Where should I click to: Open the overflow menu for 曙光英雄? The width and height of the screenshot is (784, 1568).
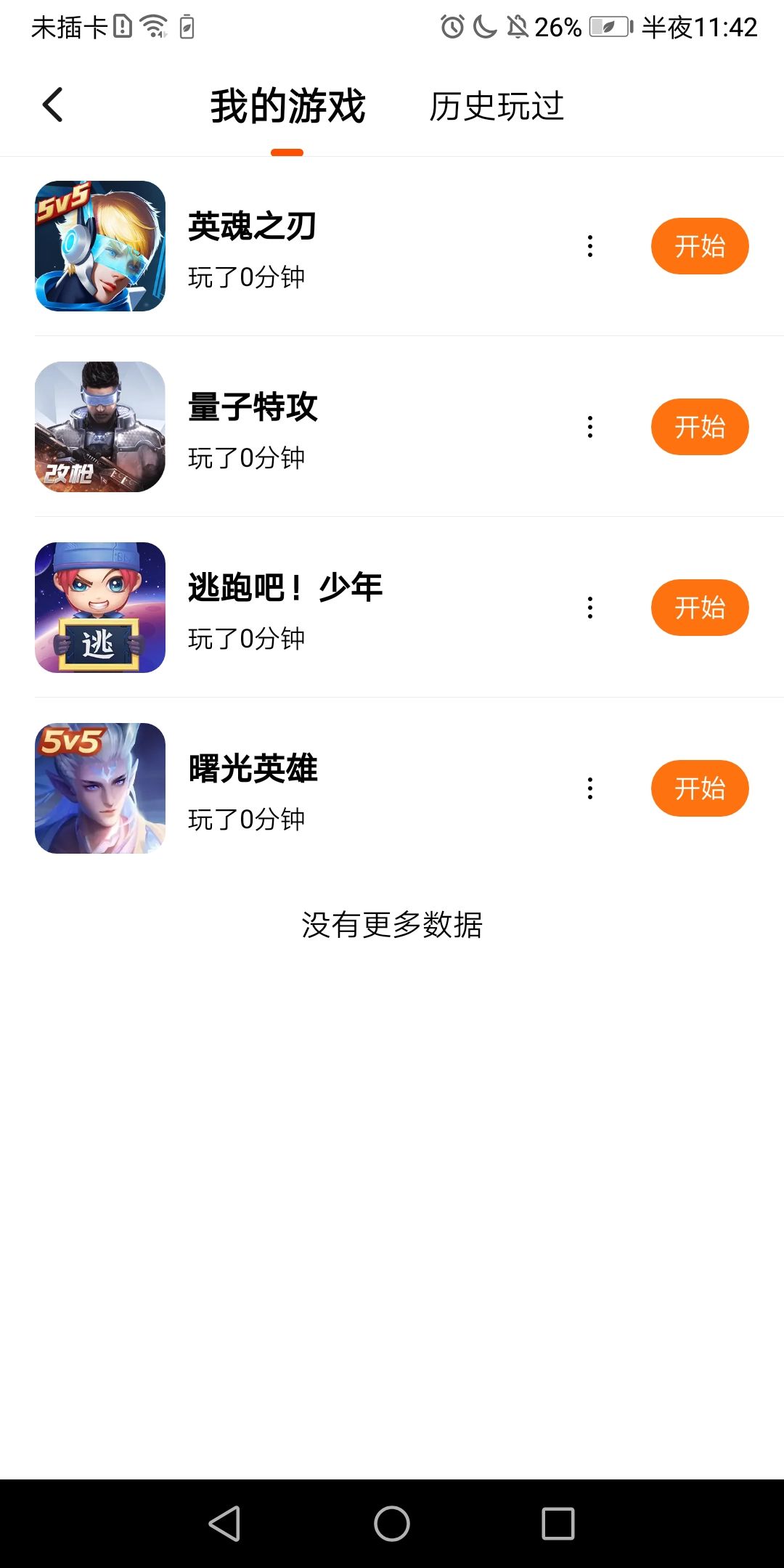(590, 788)
